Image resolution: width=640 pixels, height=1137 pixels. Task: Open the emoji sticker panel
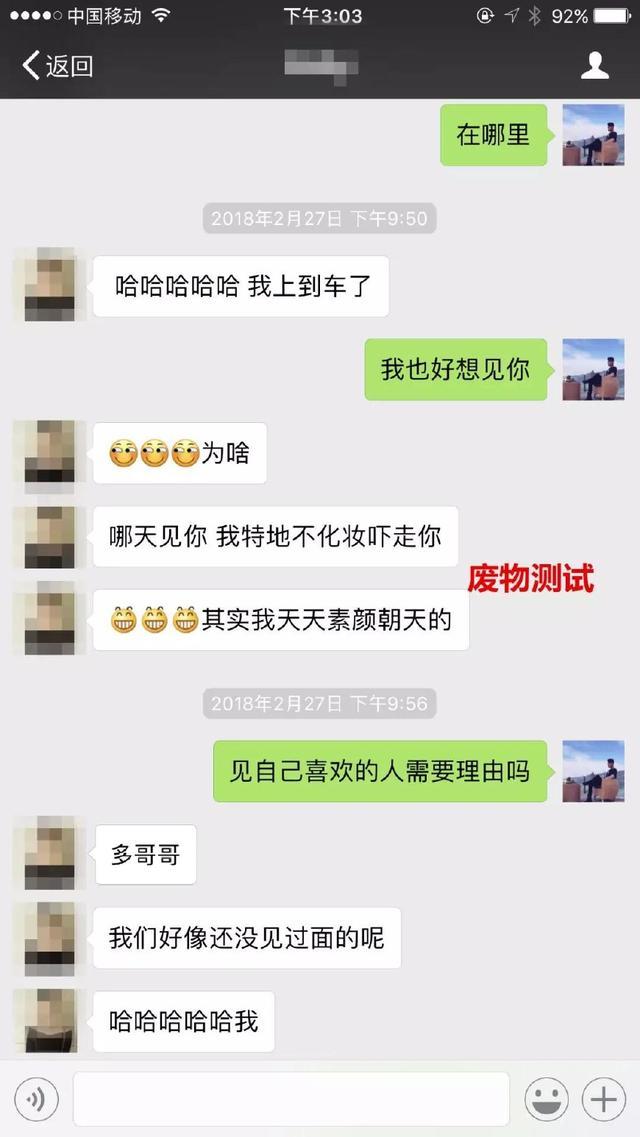click(547, 1100)
